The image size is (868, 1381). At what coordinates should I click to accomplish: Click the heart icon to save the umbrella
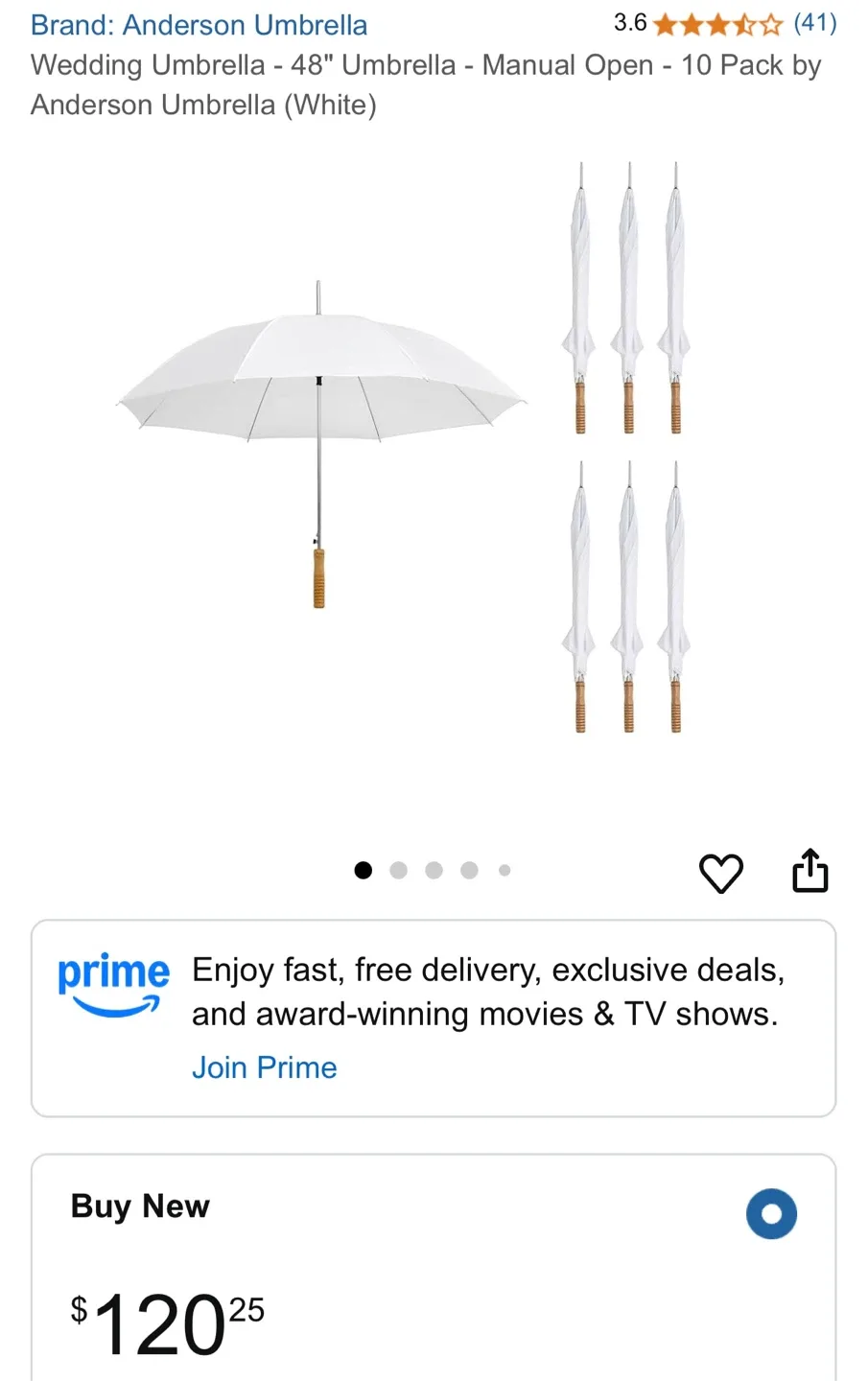(721, 873)
